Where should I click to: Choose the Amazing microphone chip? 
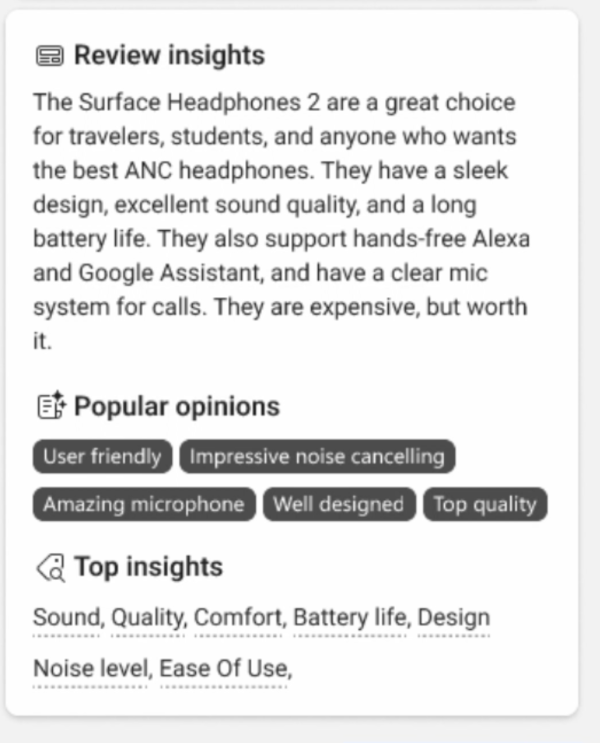pyautogui.click(x=143, y=504)
